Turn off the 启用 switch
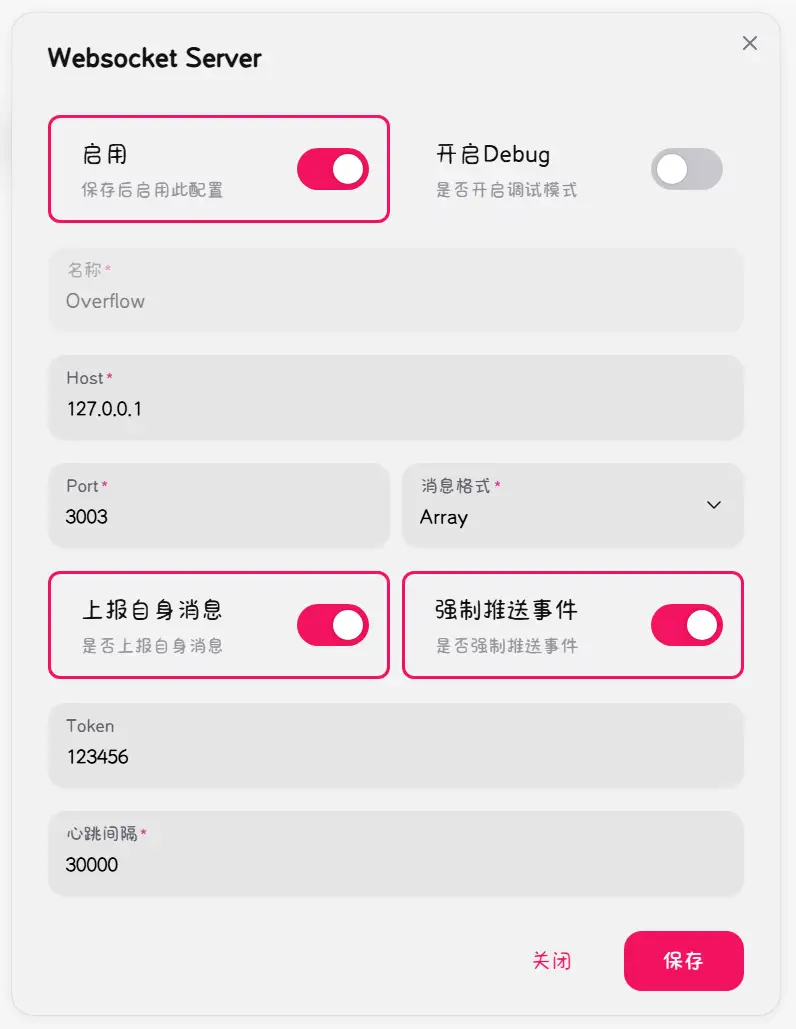This screenshot has width=796, height=1029. [x=332, y=169]
